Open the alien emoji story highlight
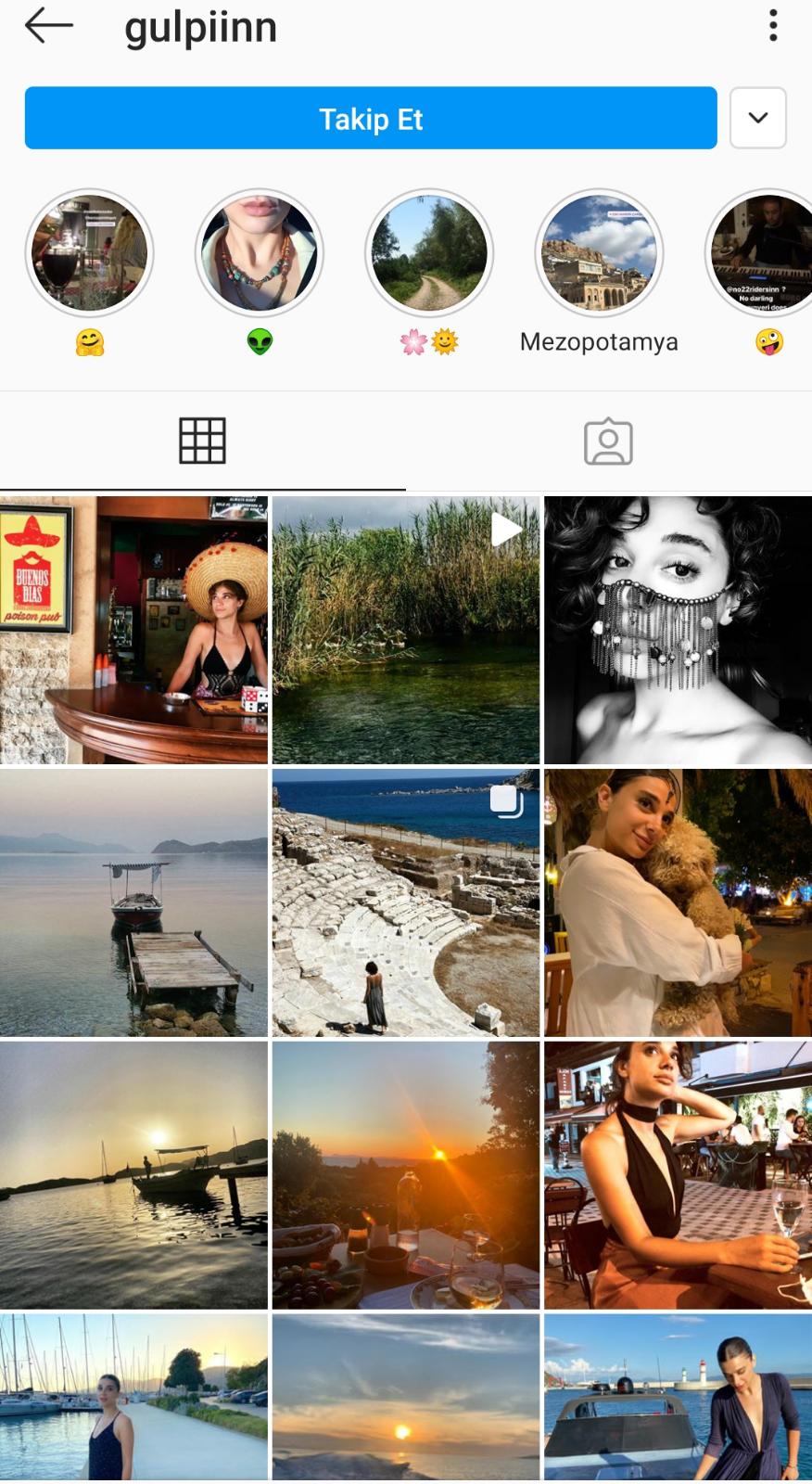Viewport: 812px width, 1484px height. pos(260,253)
